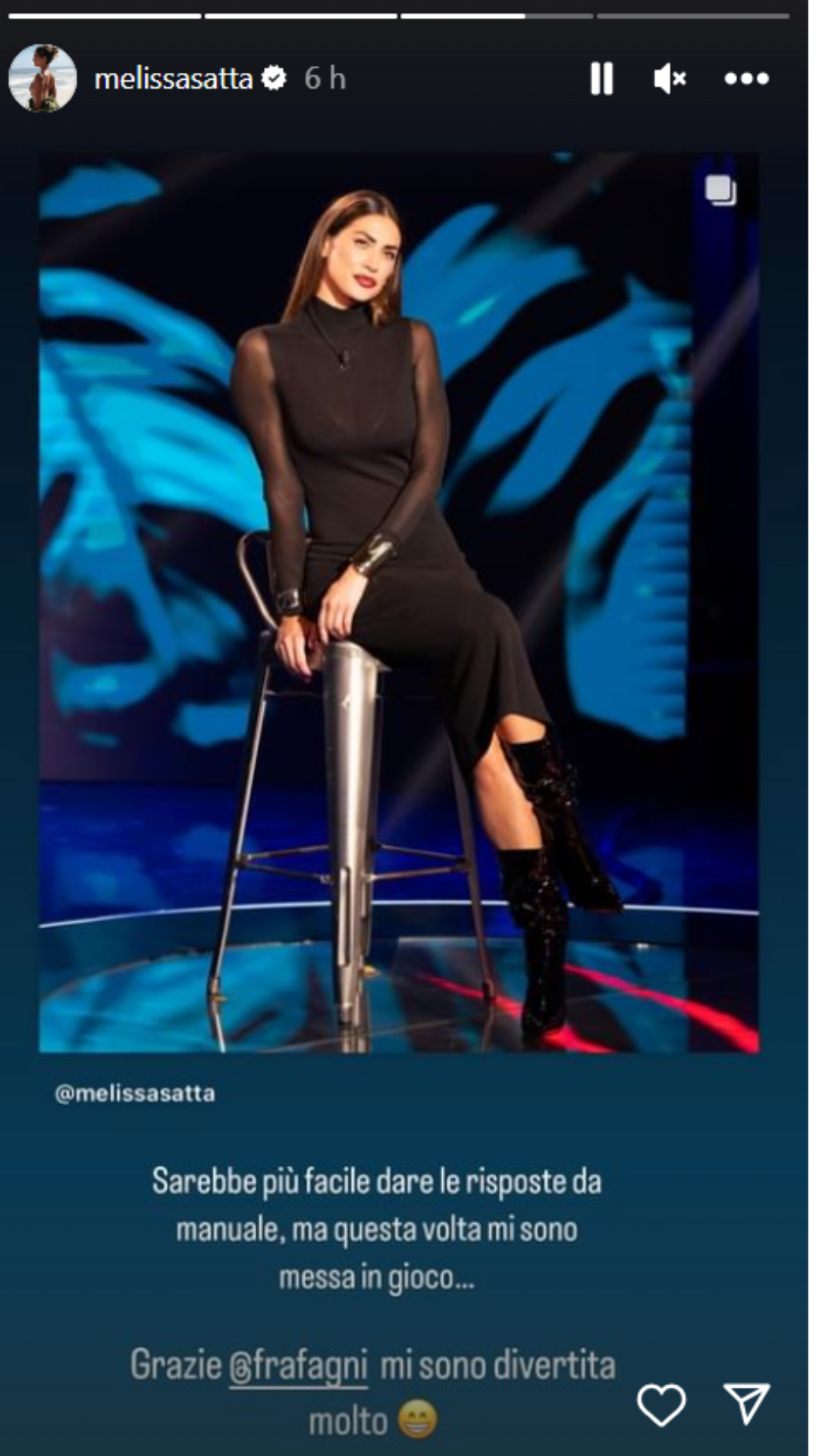Pause the story playback
This screenshot has width=819, height=1456.
click(x=601, y=78)
